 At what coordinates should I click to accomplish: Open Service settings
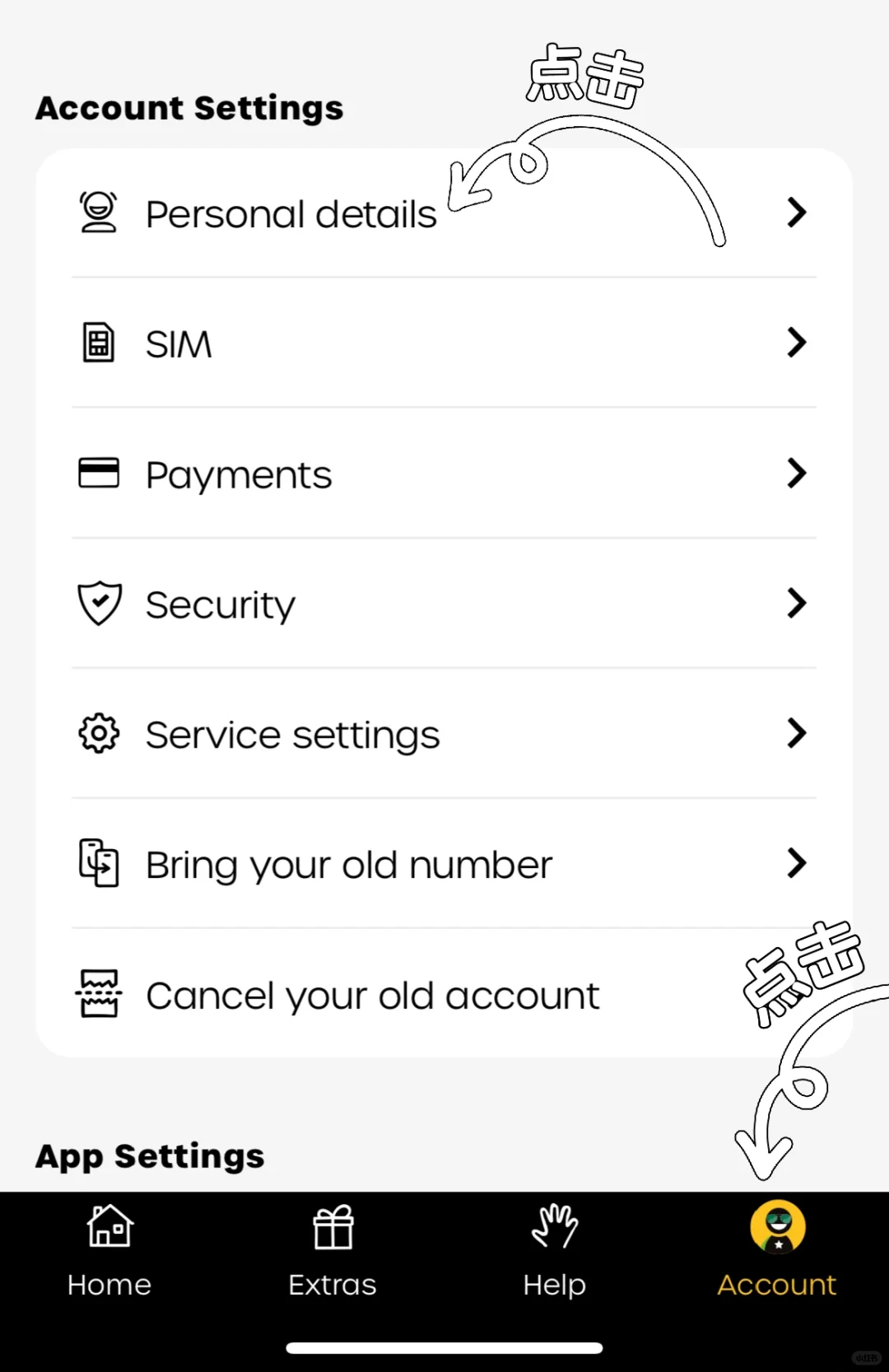[x=292, y=735]
